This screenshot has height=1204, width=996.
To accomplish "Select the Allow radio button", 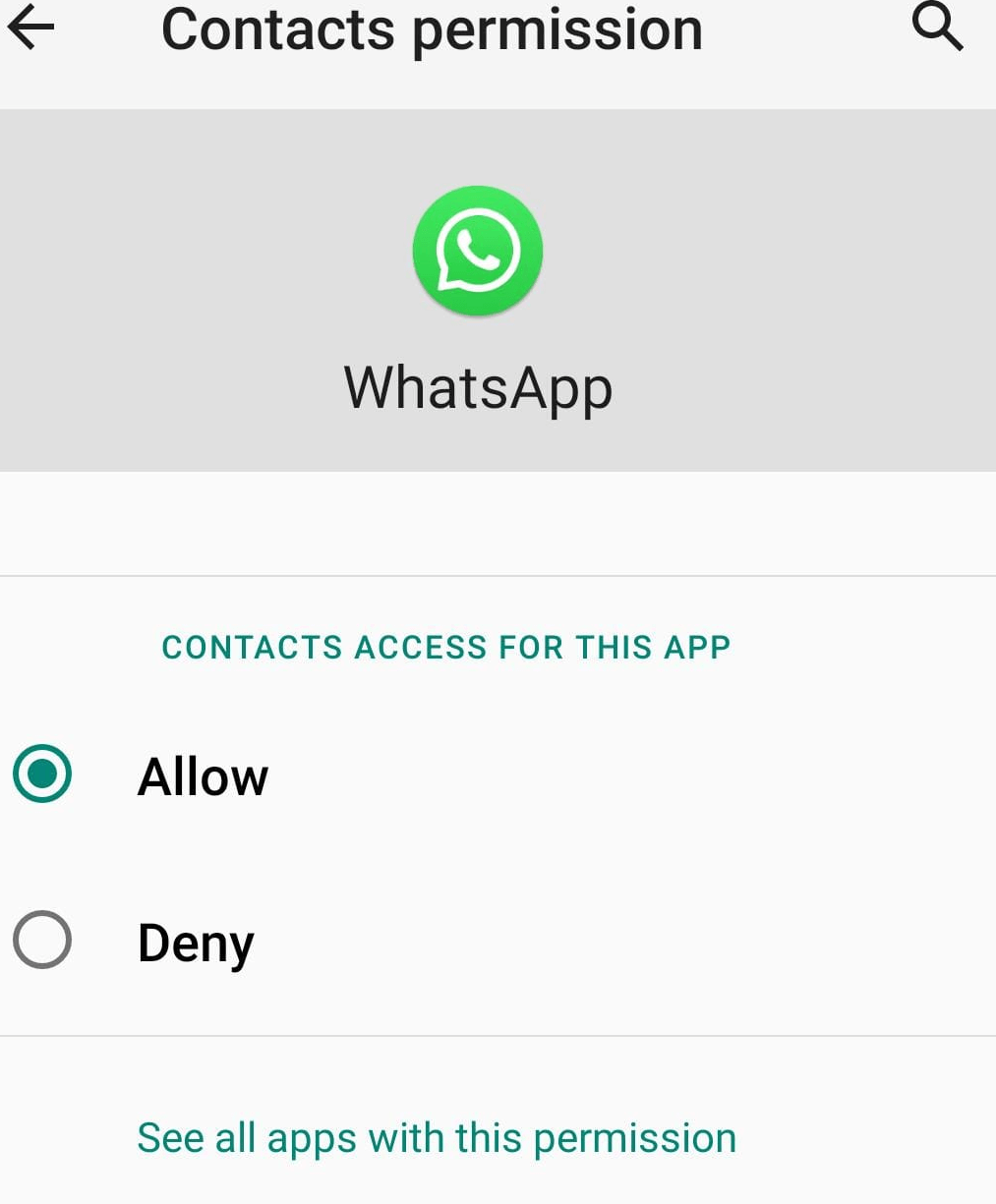I will (42, 774).
